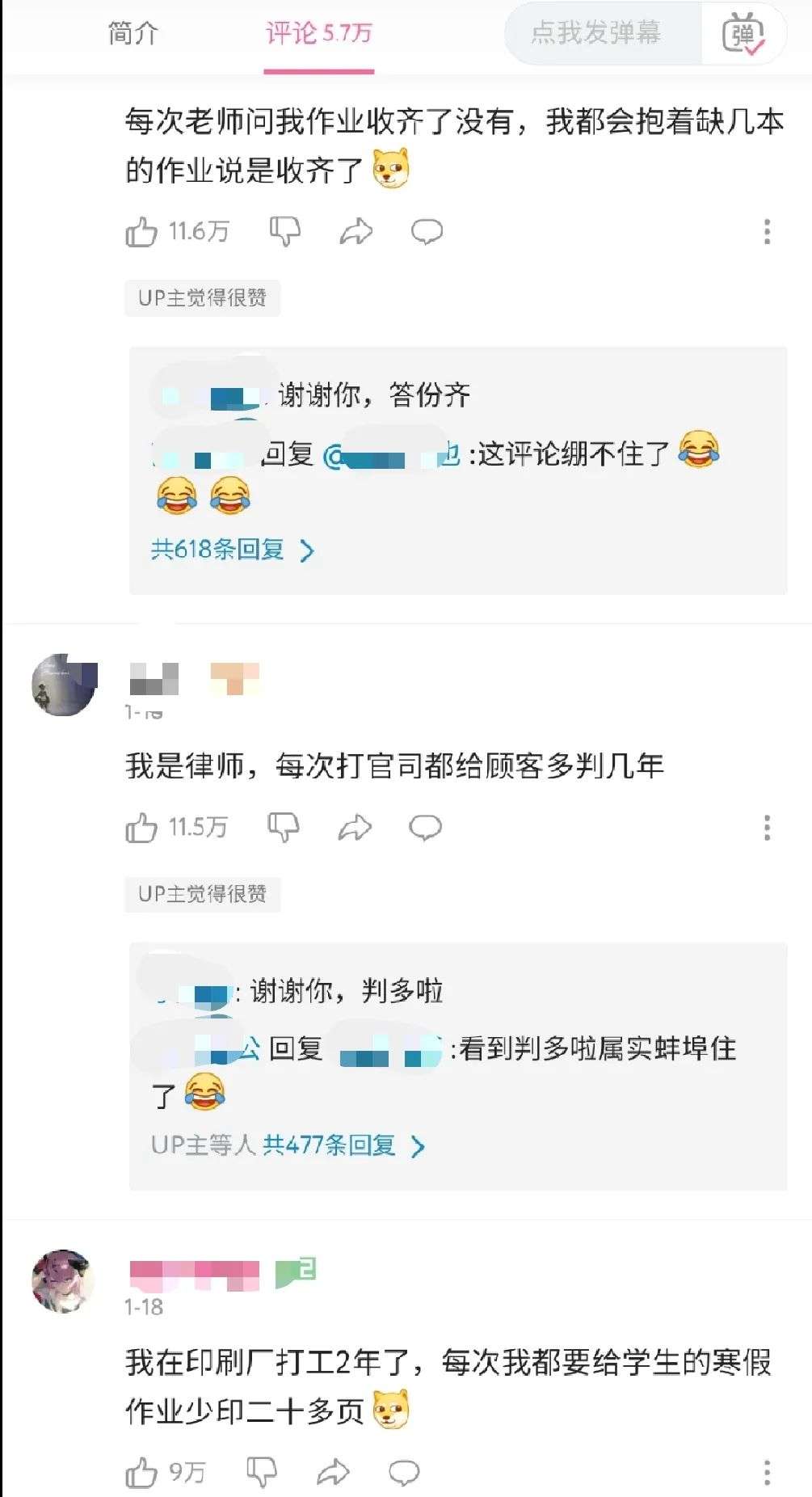Expand 共618条回复 replies
This screenshot has width=812, height=1497.
pos(232,550)
